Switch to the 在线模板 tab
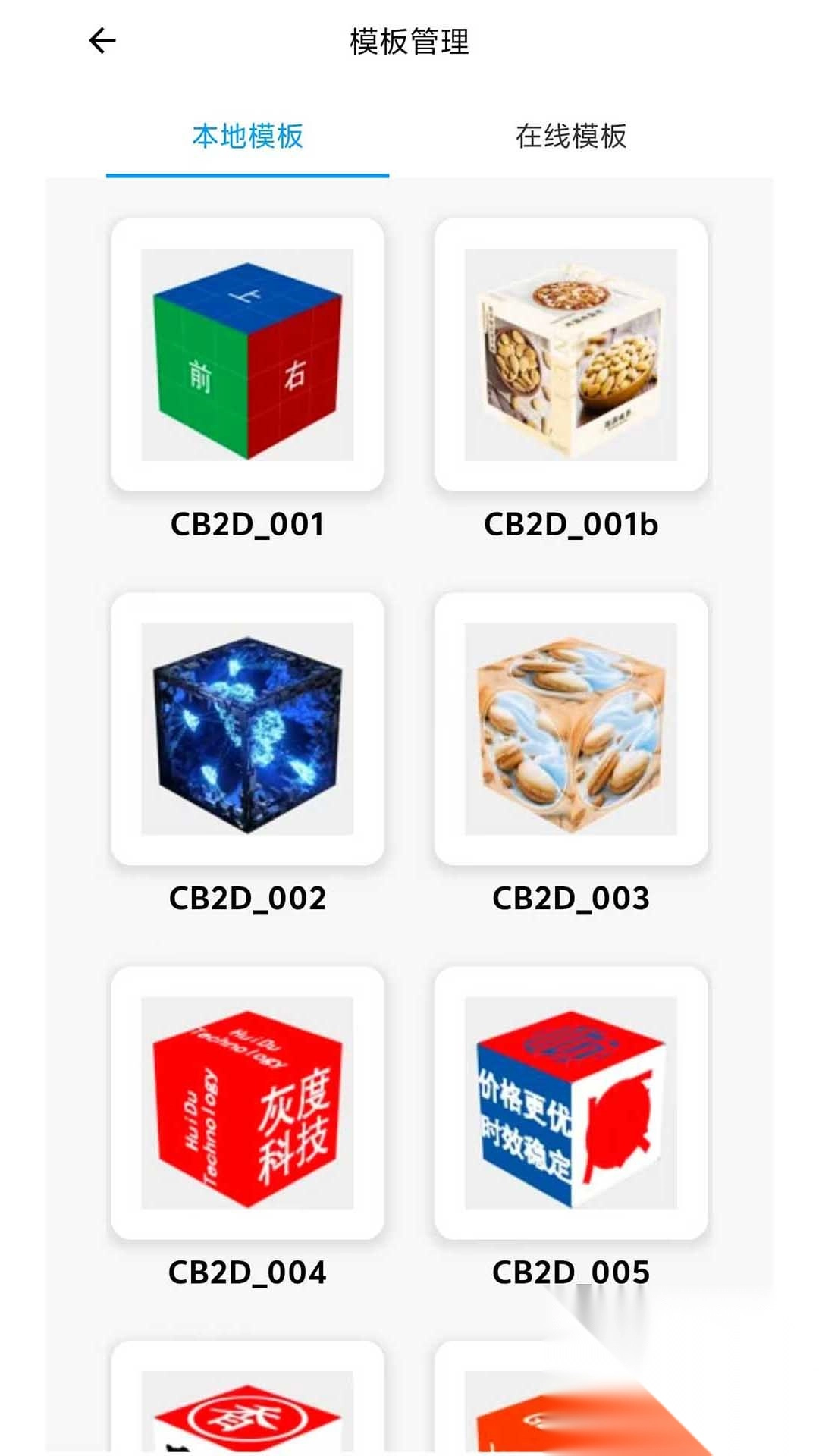 (573, 136)
